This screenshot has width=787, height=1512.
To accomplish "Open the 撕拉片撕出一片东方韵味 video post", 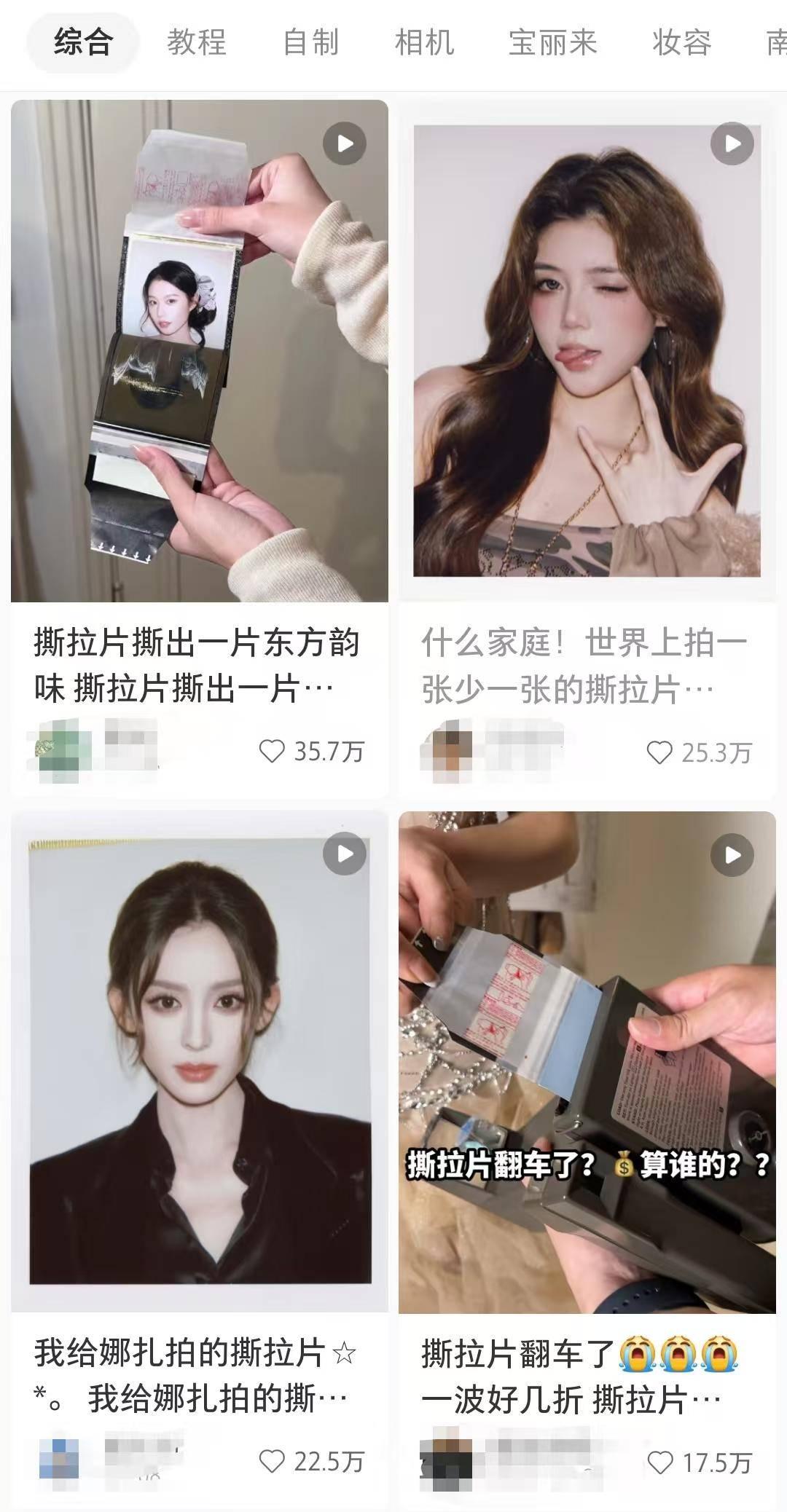I will [x=199, y=351].
